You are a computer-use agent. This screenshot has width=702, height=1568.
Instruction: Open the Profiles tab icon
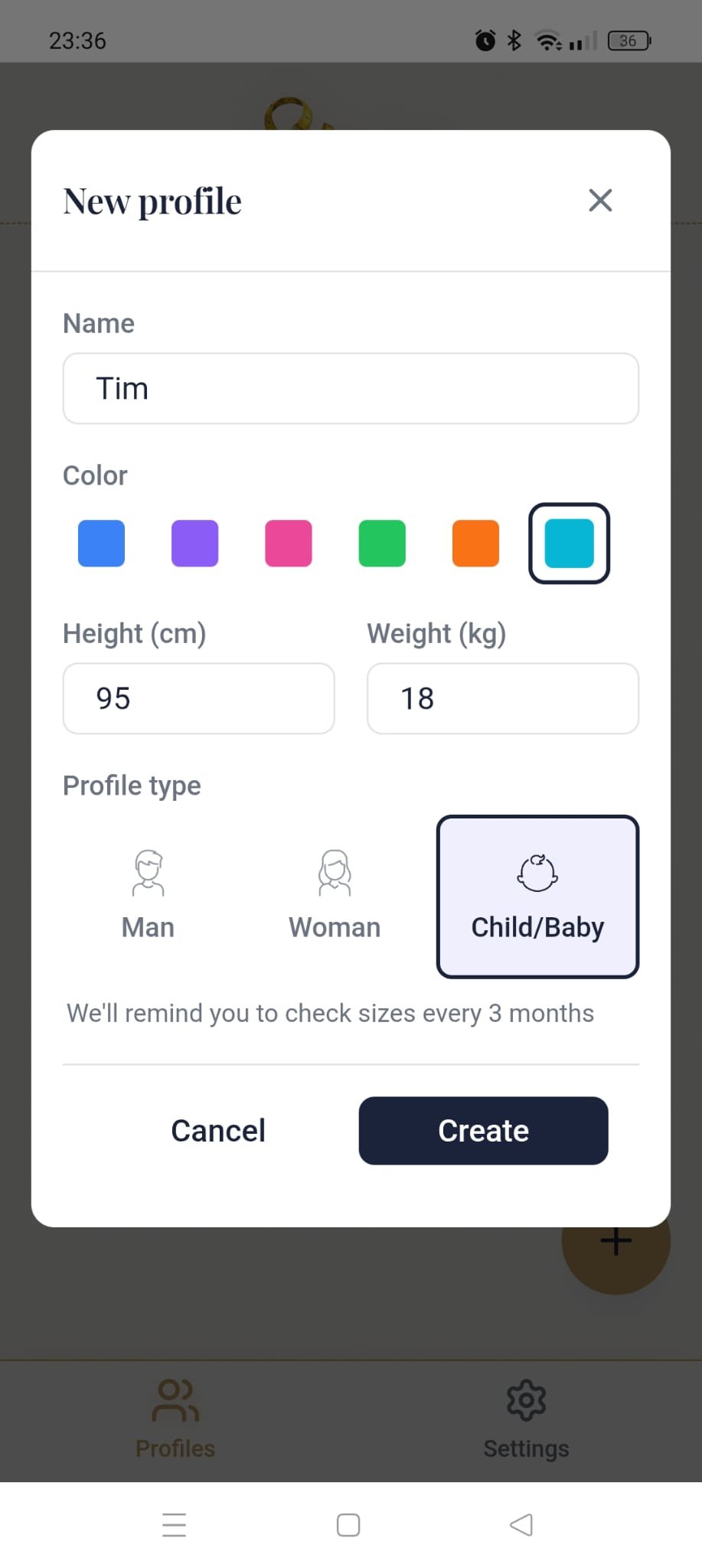click(x=175, y=1399)
